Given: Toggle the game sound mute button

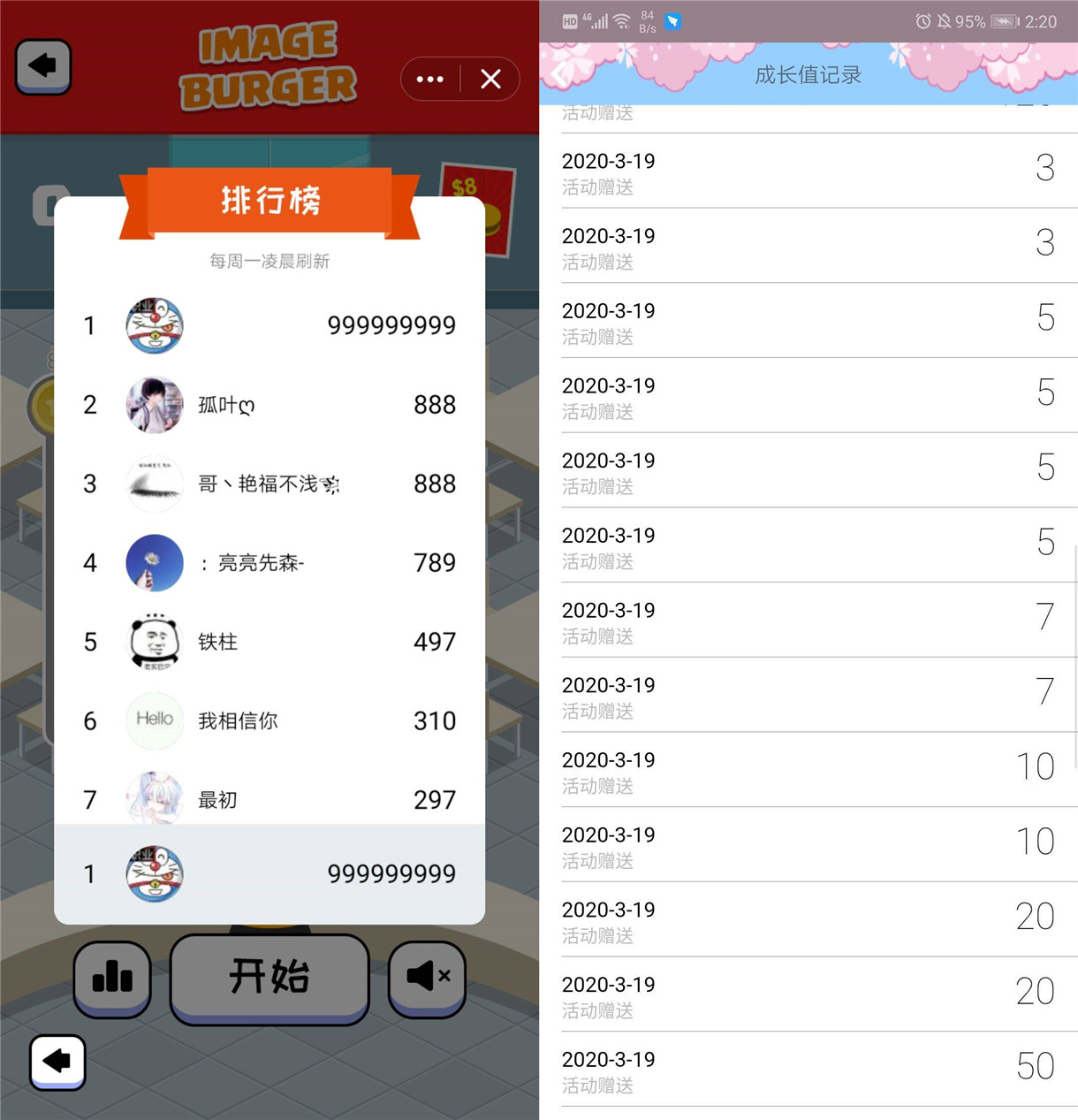Looking at the screenshot, I should [x=428, y=977].
